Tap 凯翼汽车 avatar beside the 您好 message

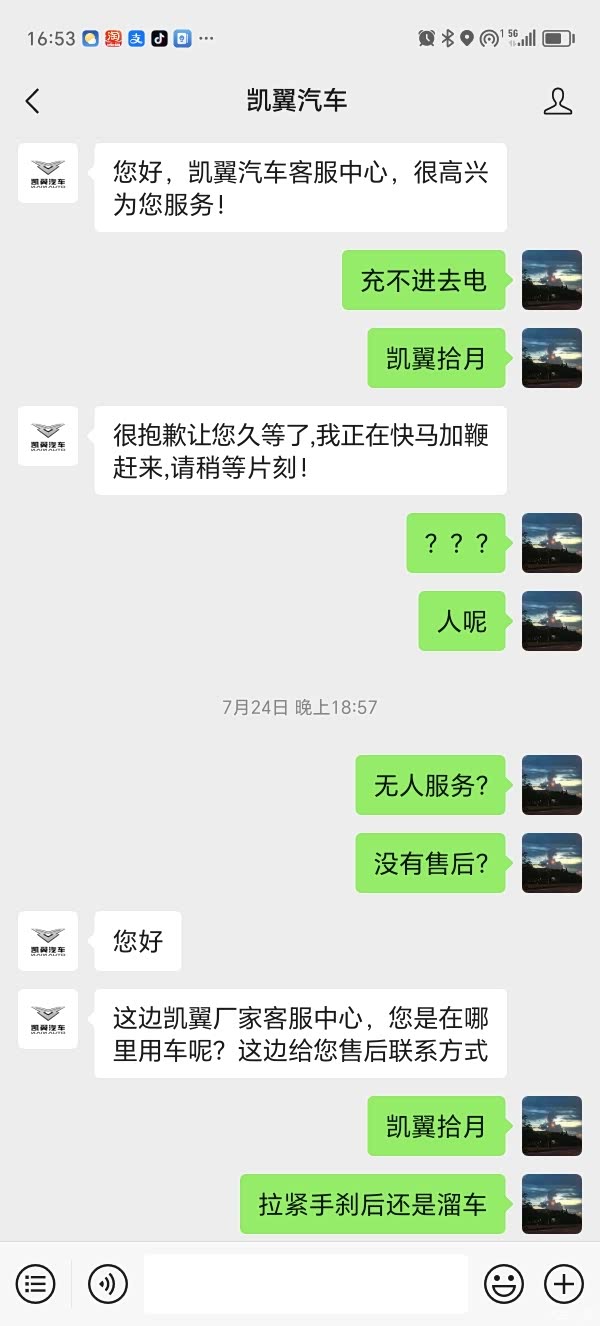pos(48,941)
